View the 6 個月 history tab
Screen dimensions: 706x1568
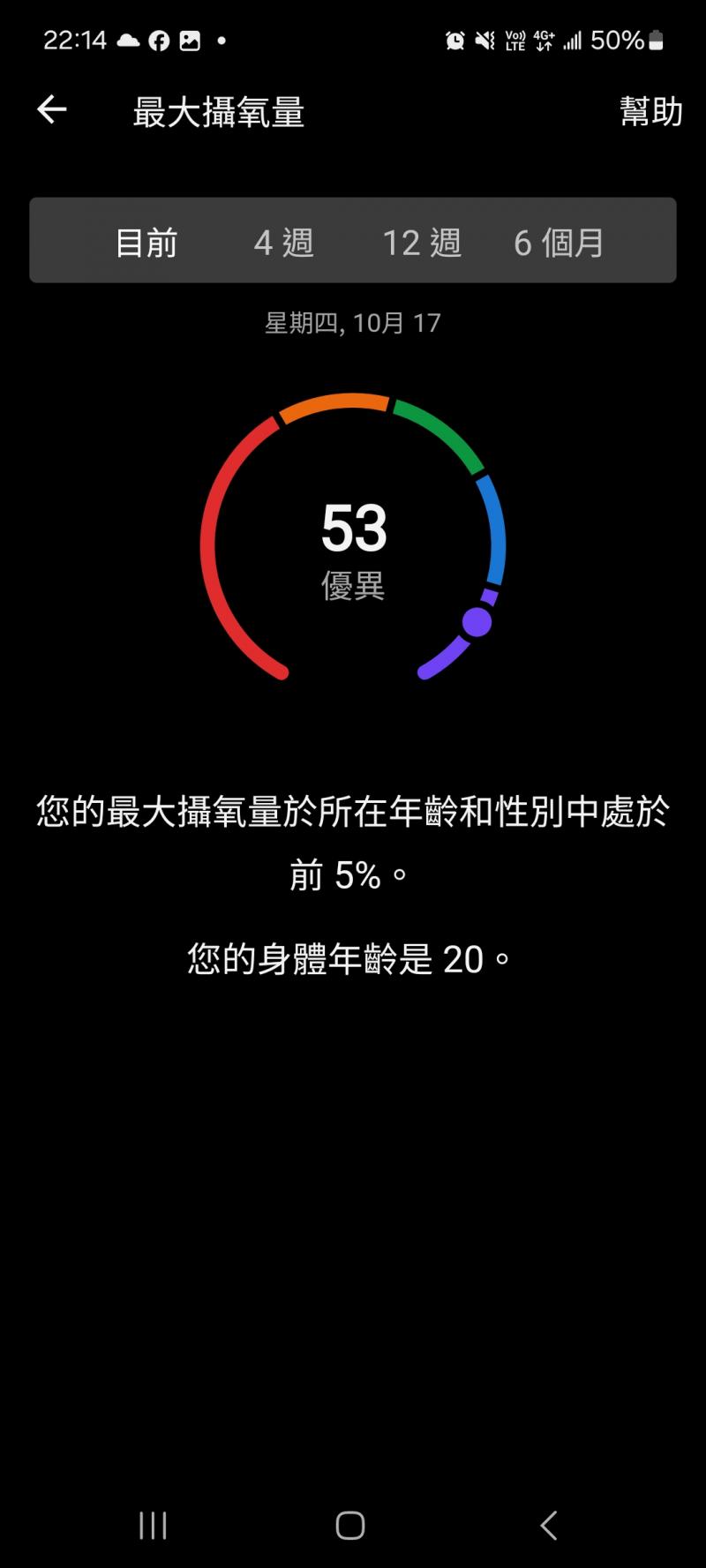[x=560, y=243]
